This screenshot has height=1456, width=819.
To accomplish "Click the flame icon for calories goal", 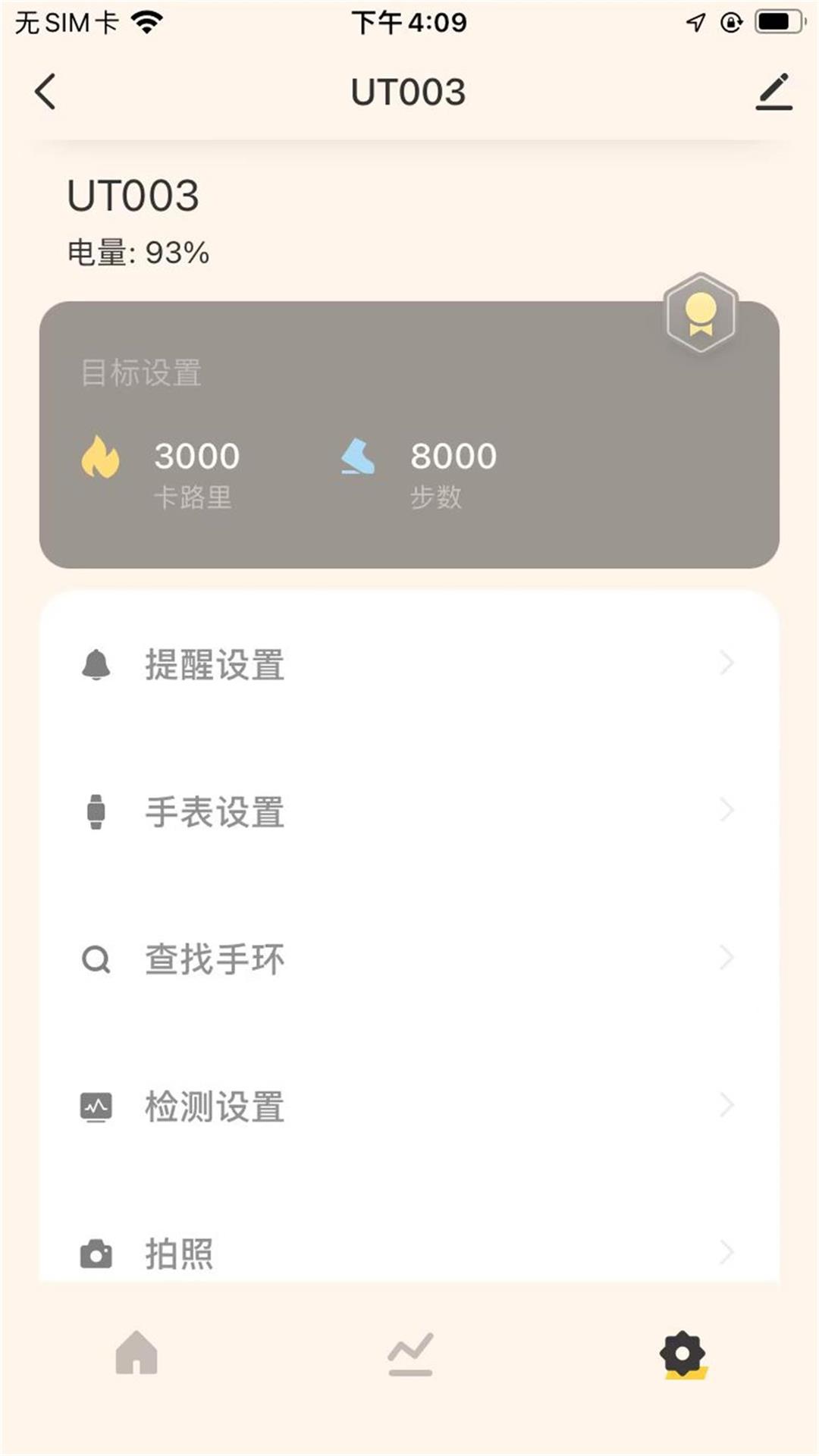I will tap(102, 457).
